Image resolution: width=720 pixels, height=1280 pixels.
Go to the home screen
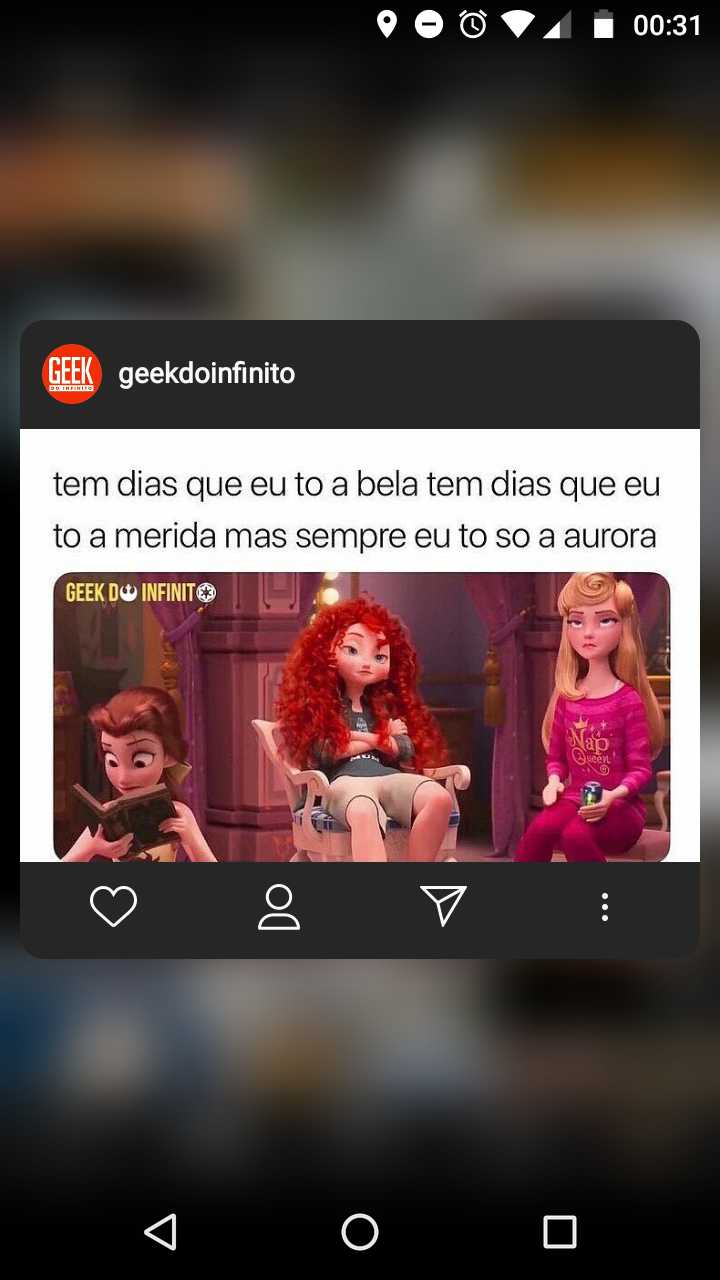pyautogui.click(x=360, y=1232)
